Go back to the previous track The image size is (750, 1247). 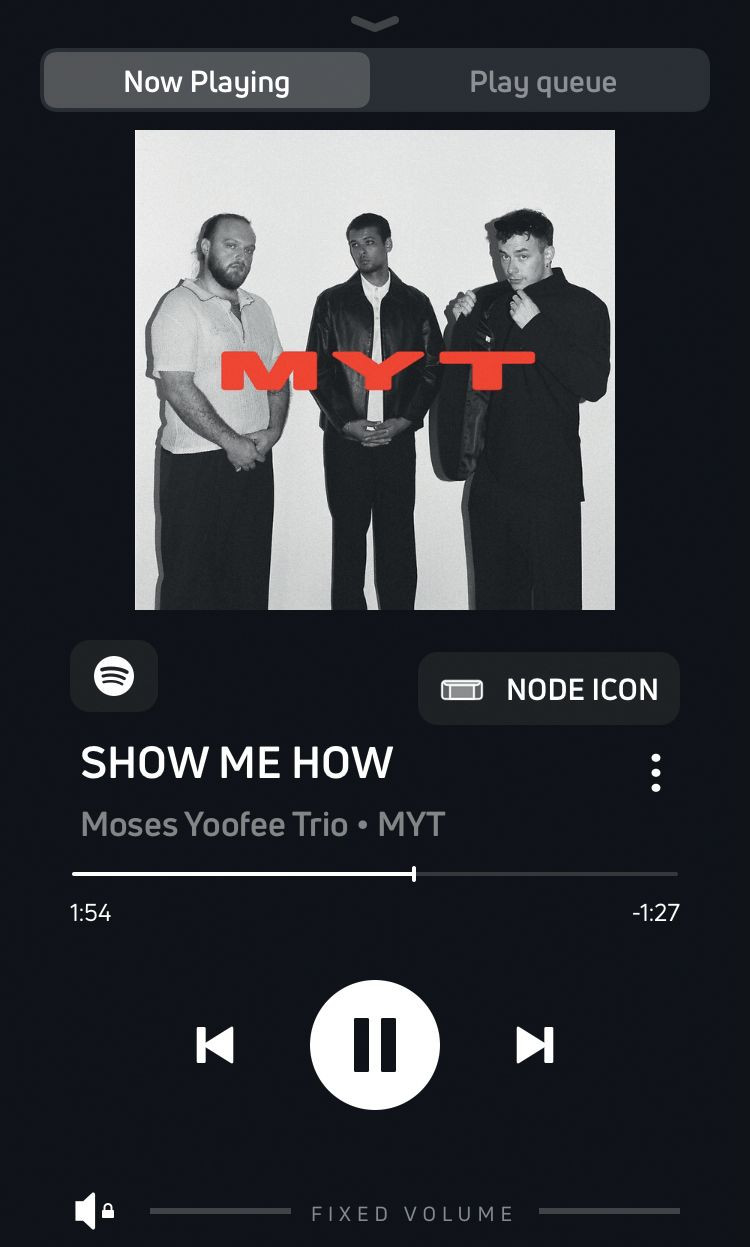pos(215,1045)
